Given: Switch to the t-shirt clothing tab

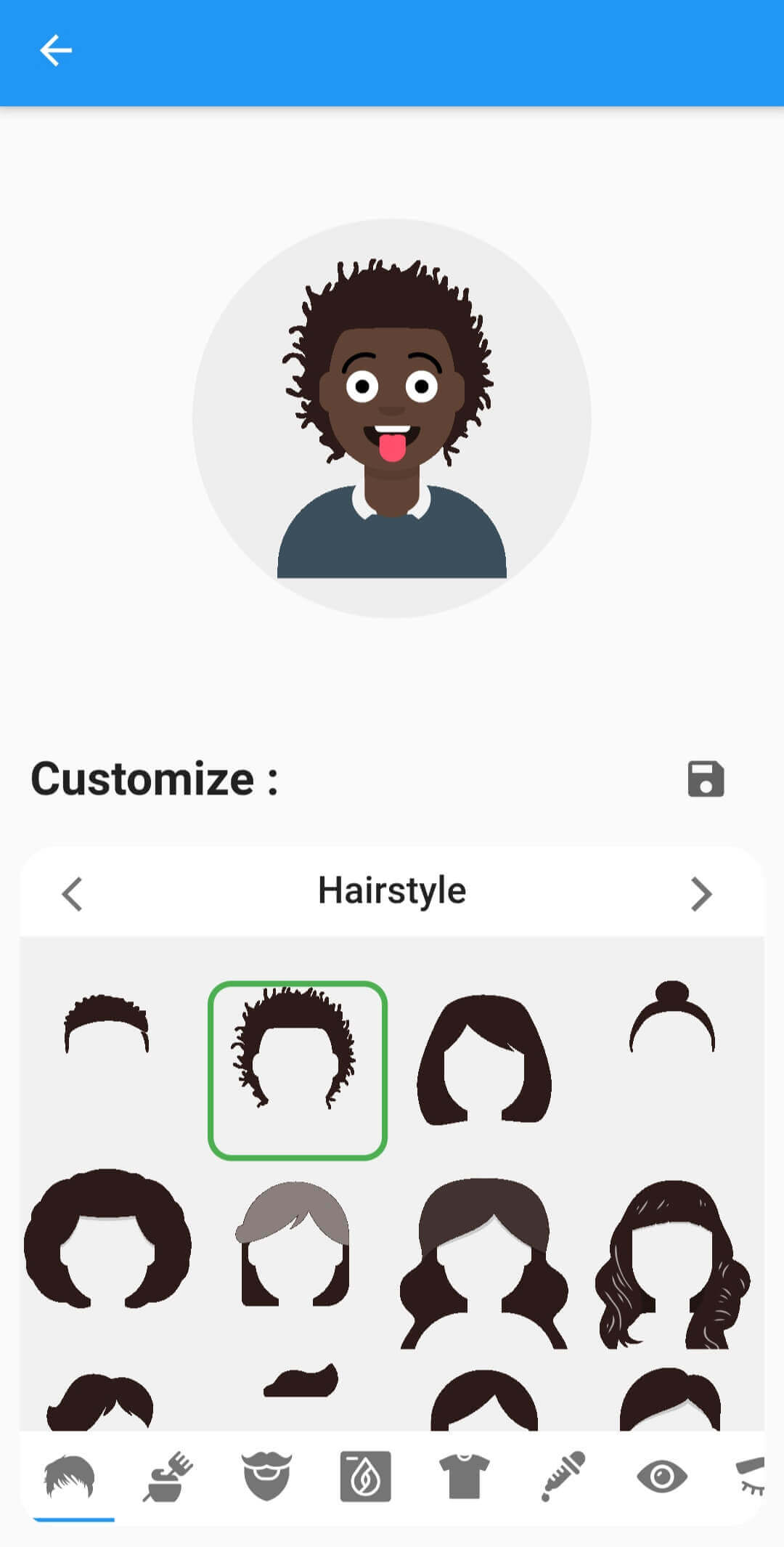Looking at the screenshot, I should [464, 1477].
